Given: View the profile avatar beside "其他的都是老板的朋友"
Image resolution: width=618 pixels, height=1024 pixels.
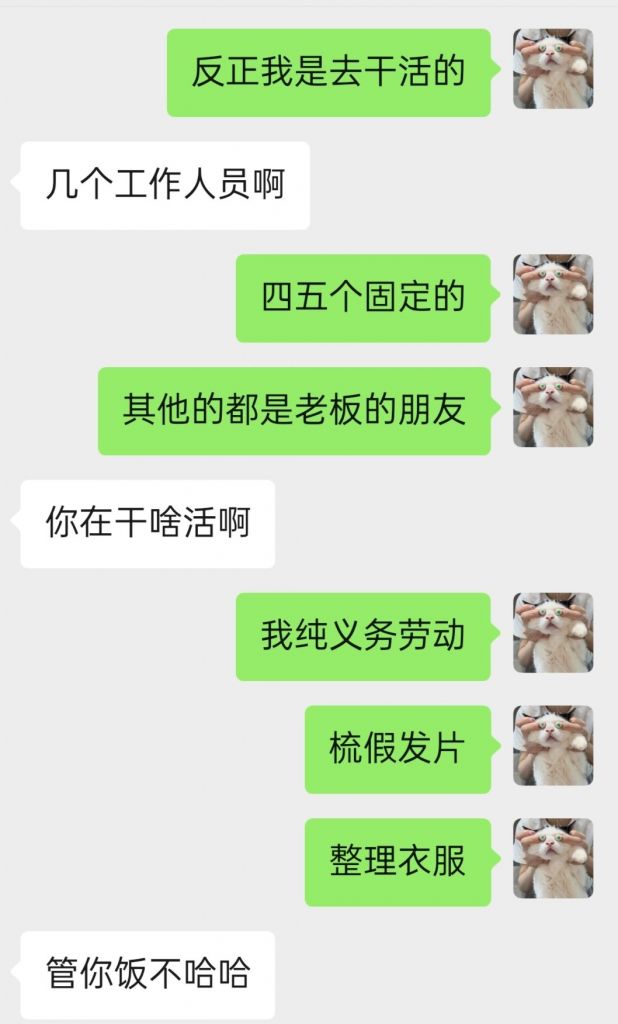Looking at the screenshot, I should click(x=553, y=407).
